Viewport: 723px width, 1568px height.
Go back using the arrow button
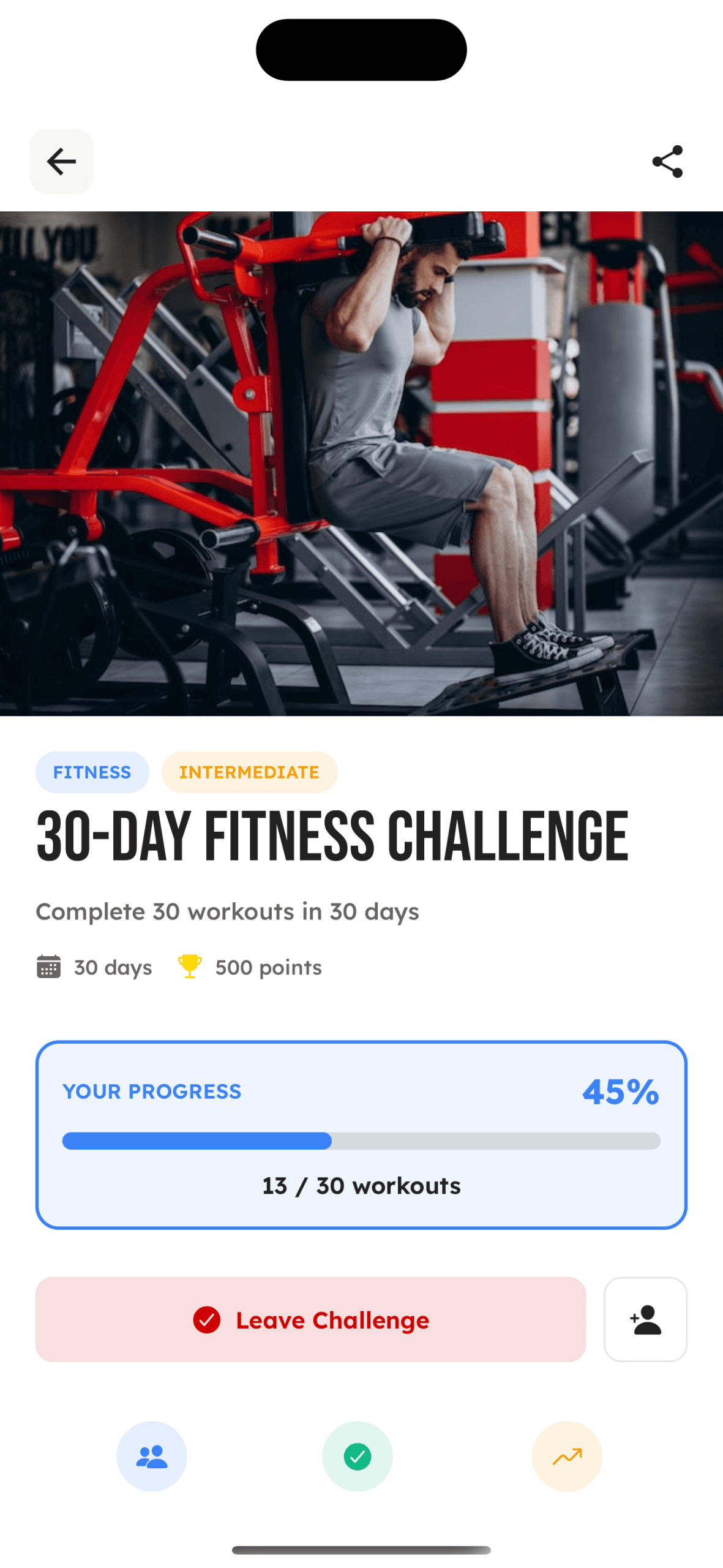tap(61, 162)
